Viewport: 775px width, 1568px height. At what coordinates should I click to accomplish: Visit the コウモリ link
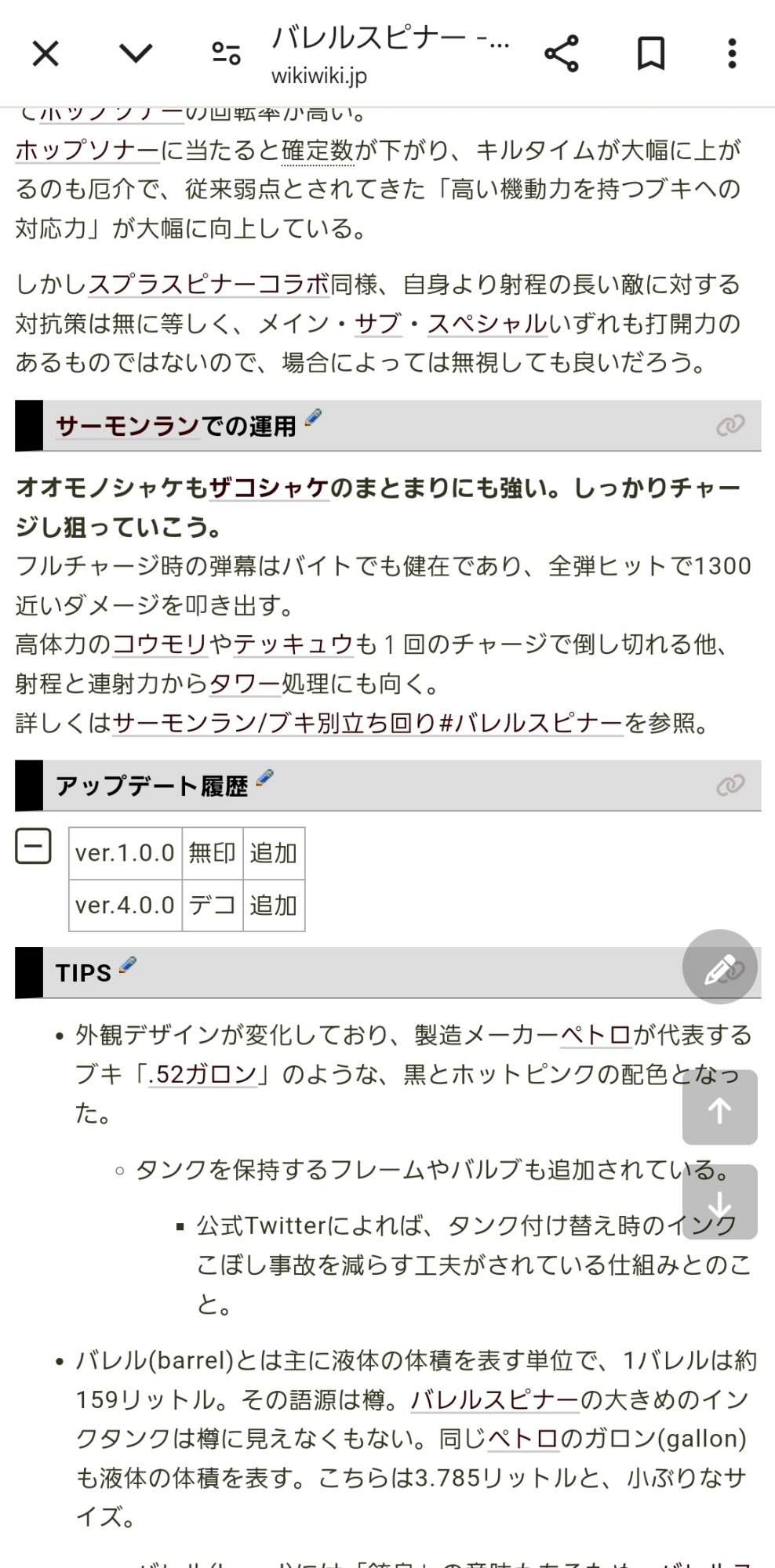[x=160, y=644]
